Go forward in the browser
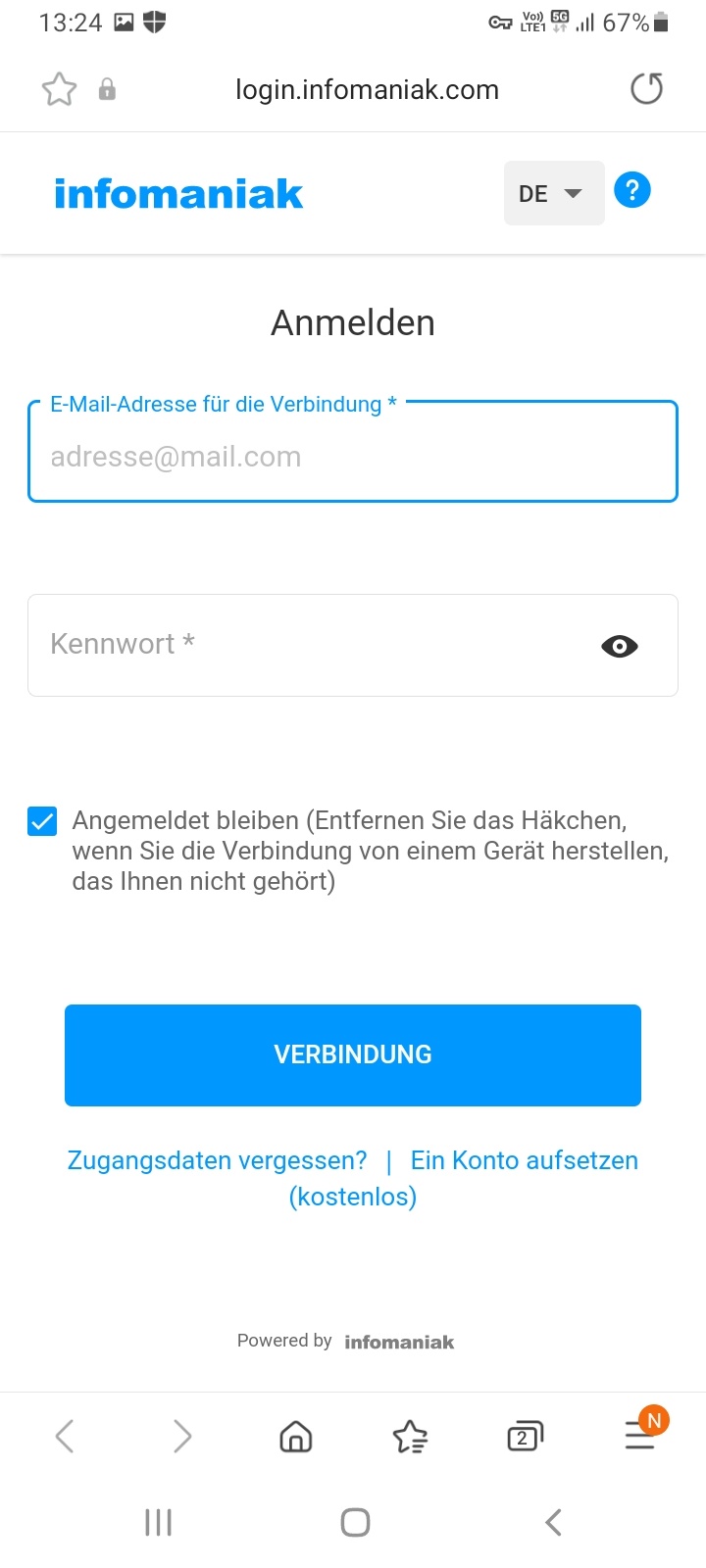706x1568 pixels. point(182,1437)
